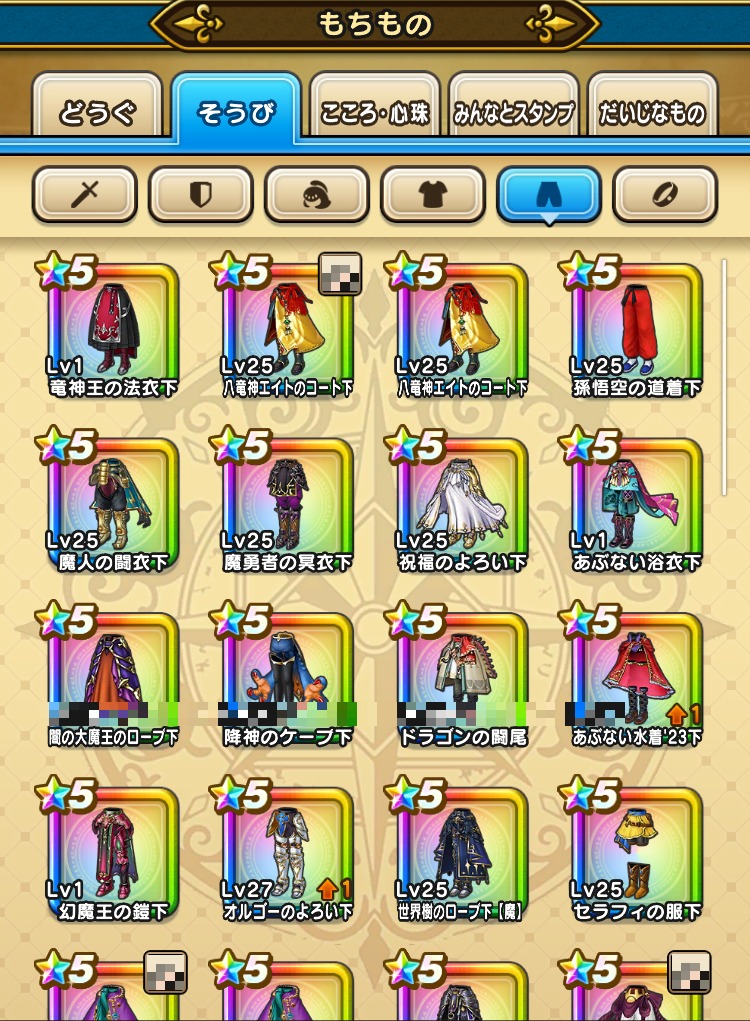Filter equipment by upper body shirt icon

433,194
